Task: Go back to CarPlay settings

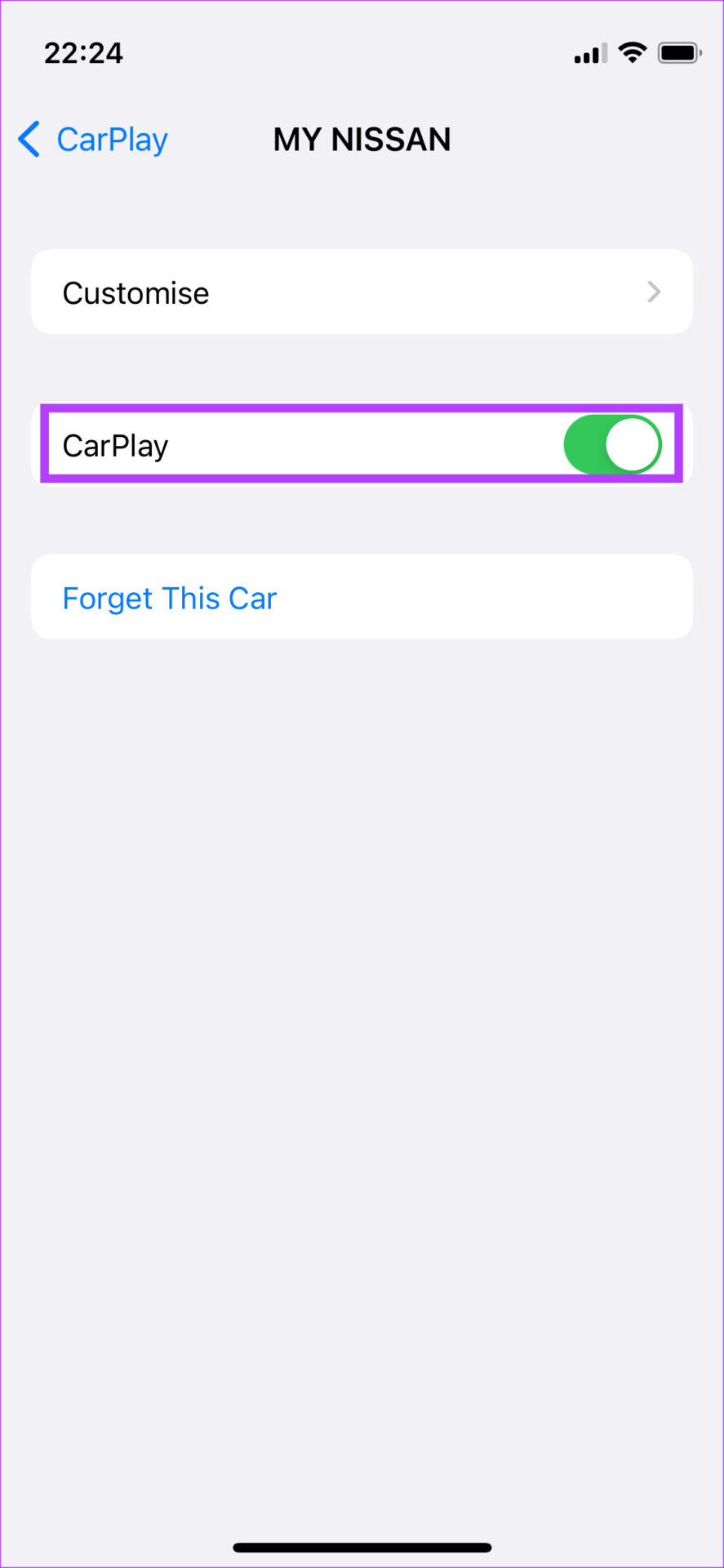Action: pyautogui.click(x=93, y=140)
